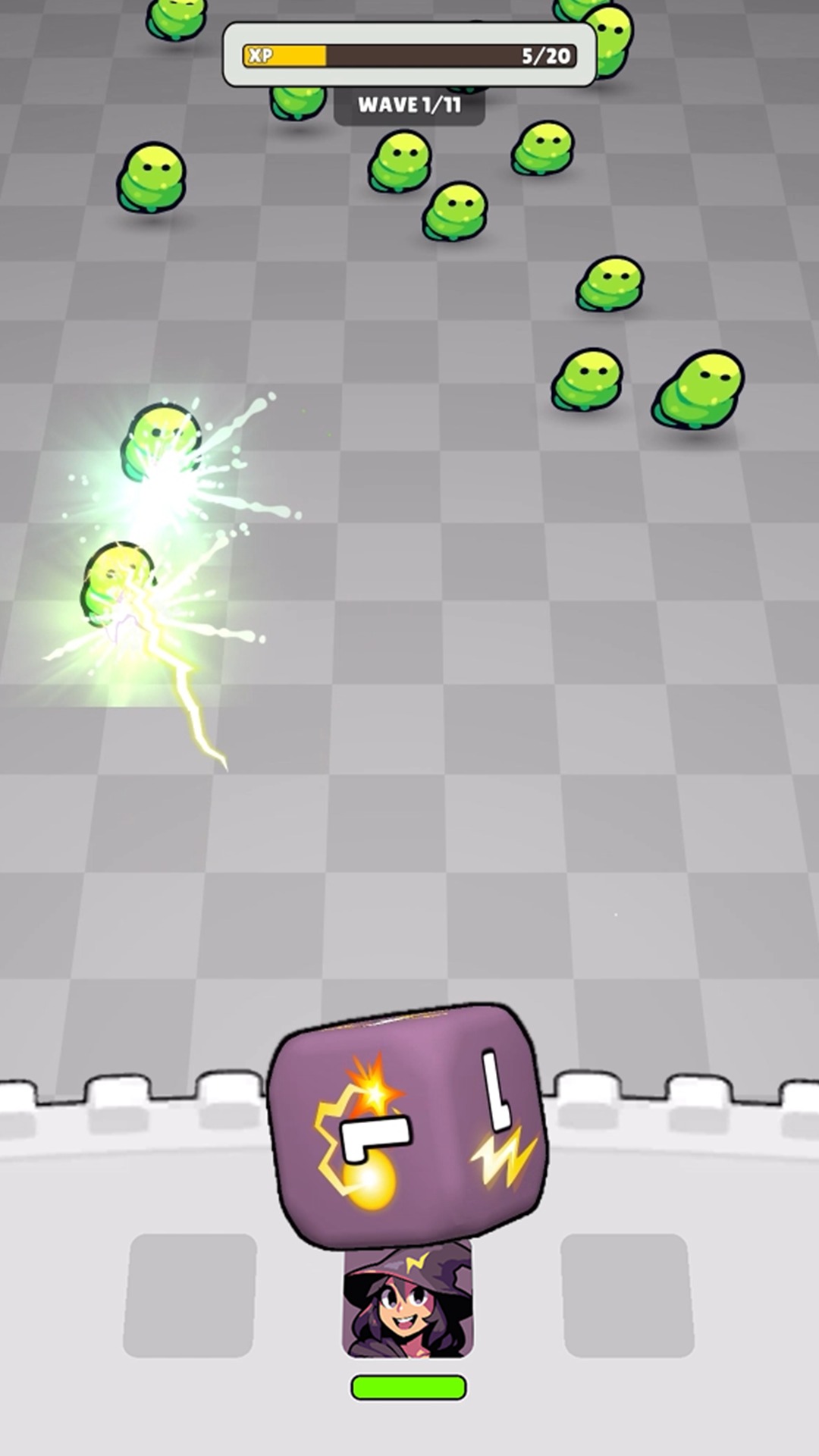Tap the empty slot left of the witch
The width and height of the screenshot is (819, 1456).
click(x=193, y=1289)
